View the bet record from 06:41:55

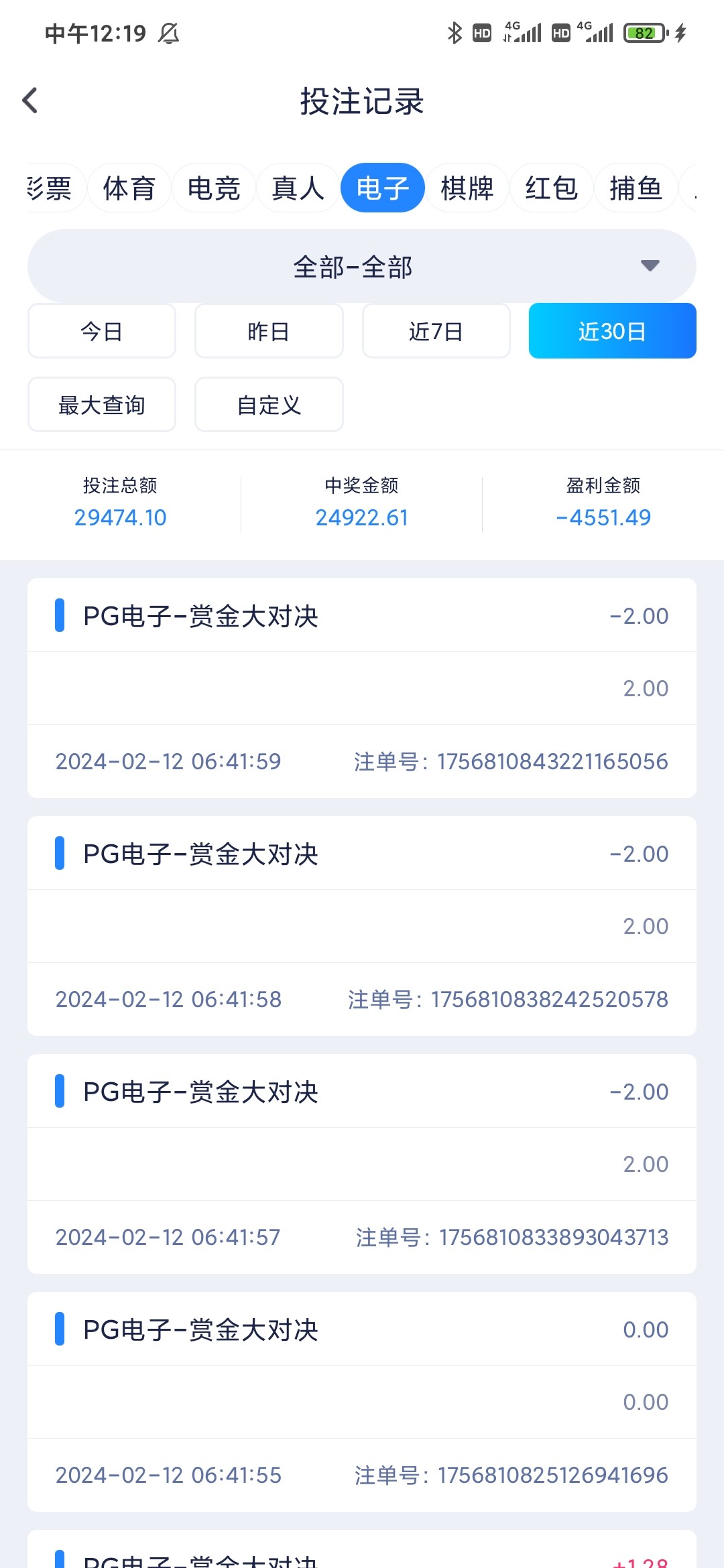point(362,1402)
